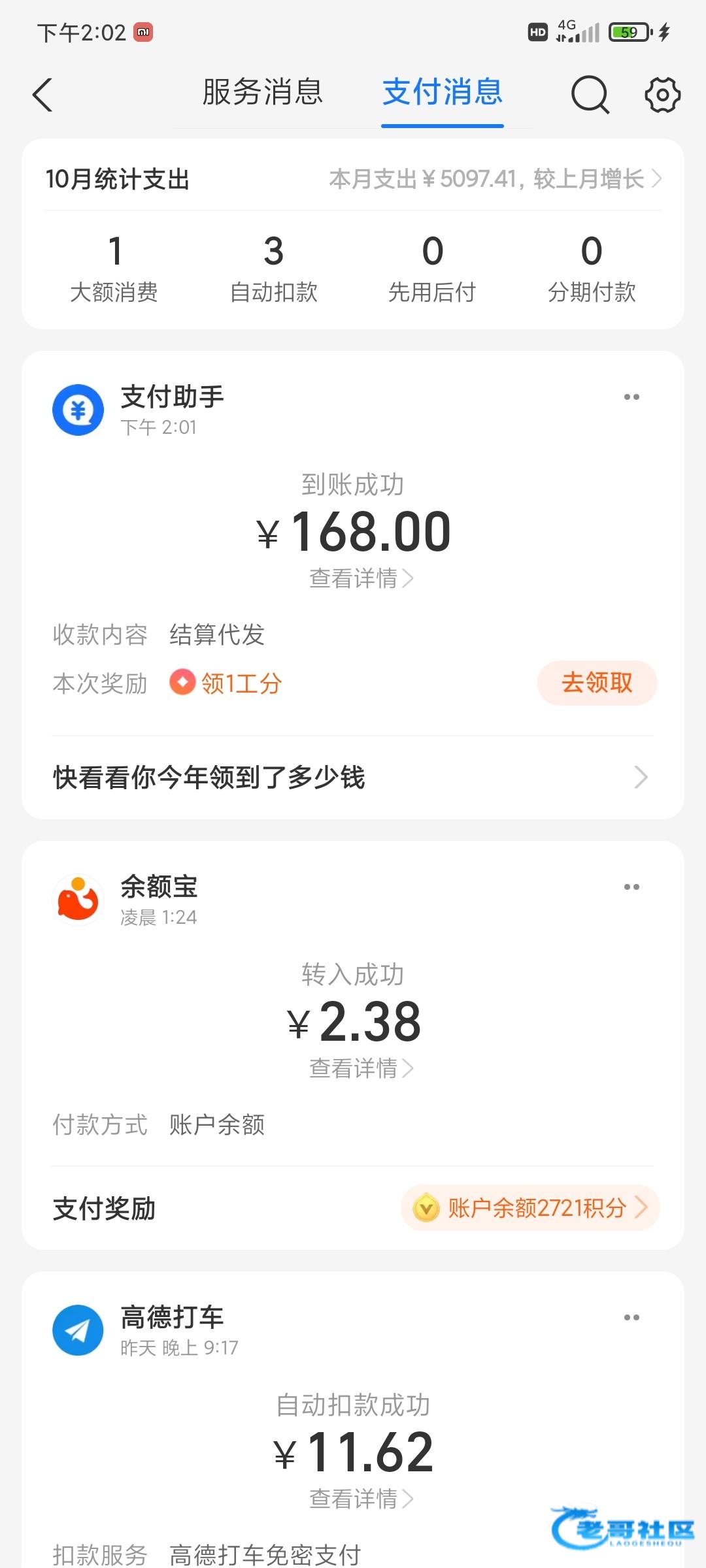
Task: View this month's spending summary link
Action: click(x=495, y=178)
